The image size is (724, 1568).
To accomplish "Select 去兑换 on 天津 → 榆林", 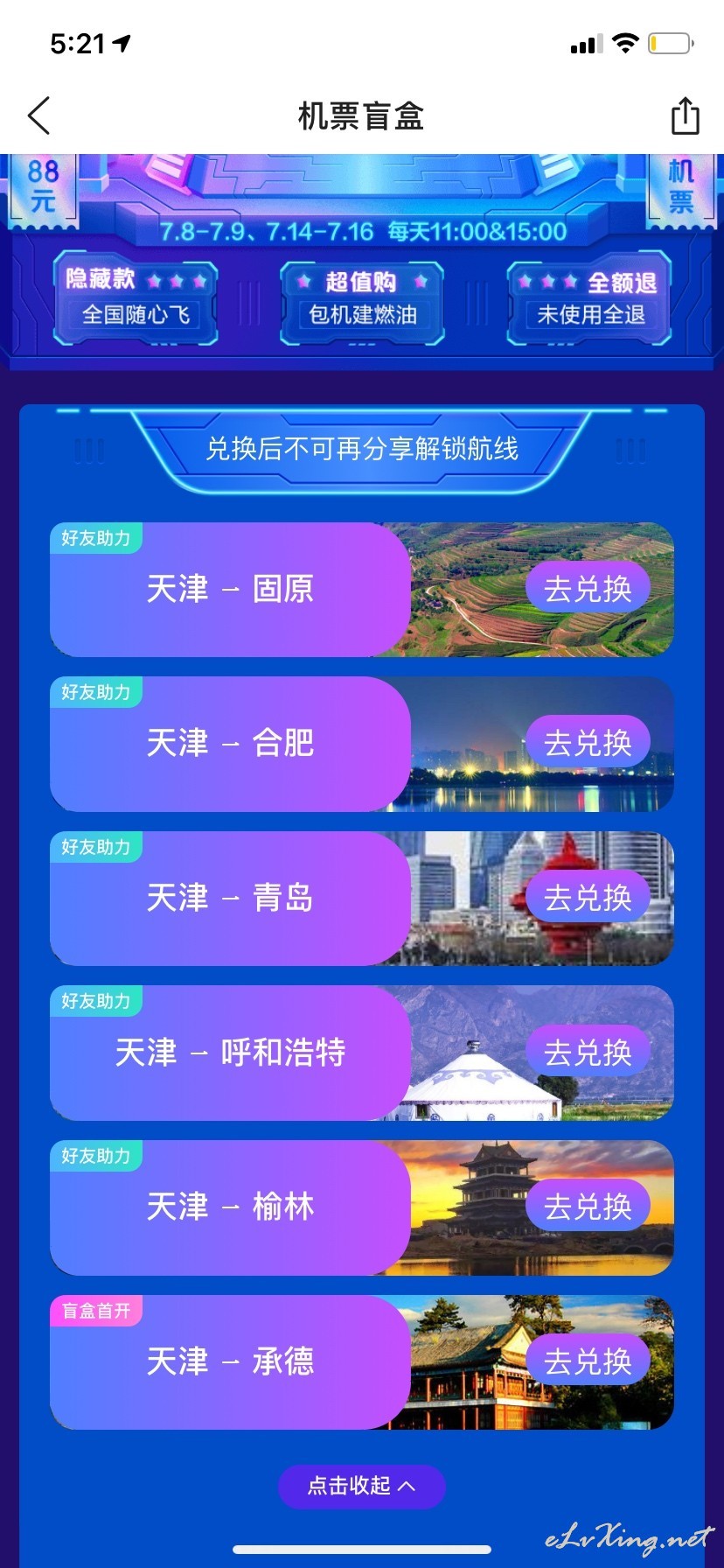I will pyautogui.click(x=588, y=1207).
